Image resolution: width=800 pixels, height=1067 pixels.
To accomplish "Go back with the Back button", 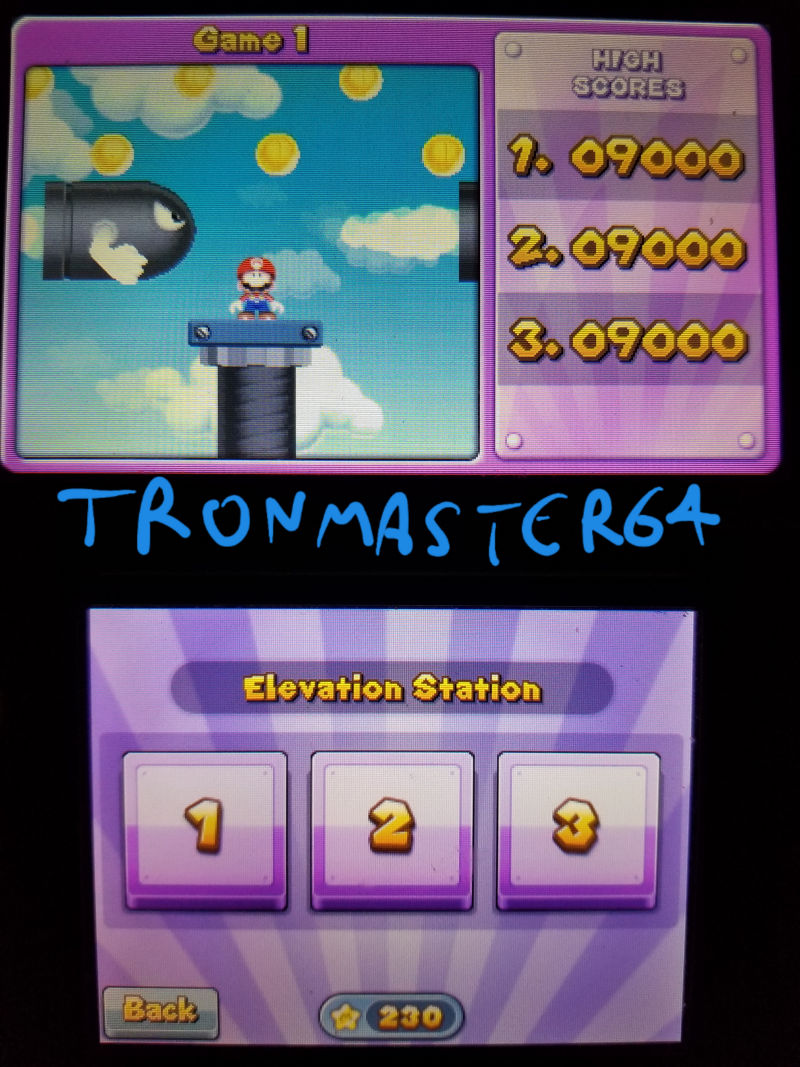I will tap(160, 1011).
